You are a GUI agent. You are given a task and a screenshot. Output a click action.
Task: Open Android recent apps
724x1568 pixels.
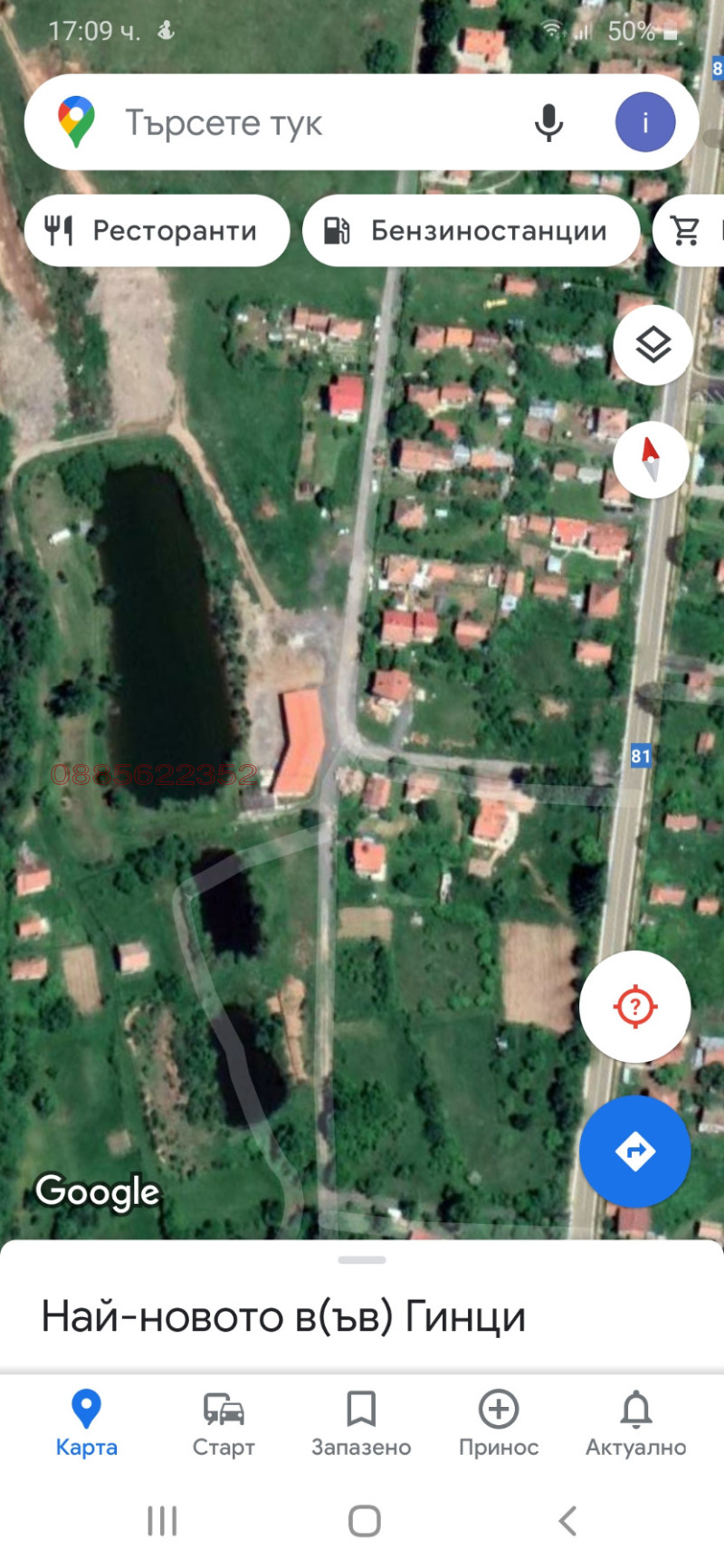161,1523
